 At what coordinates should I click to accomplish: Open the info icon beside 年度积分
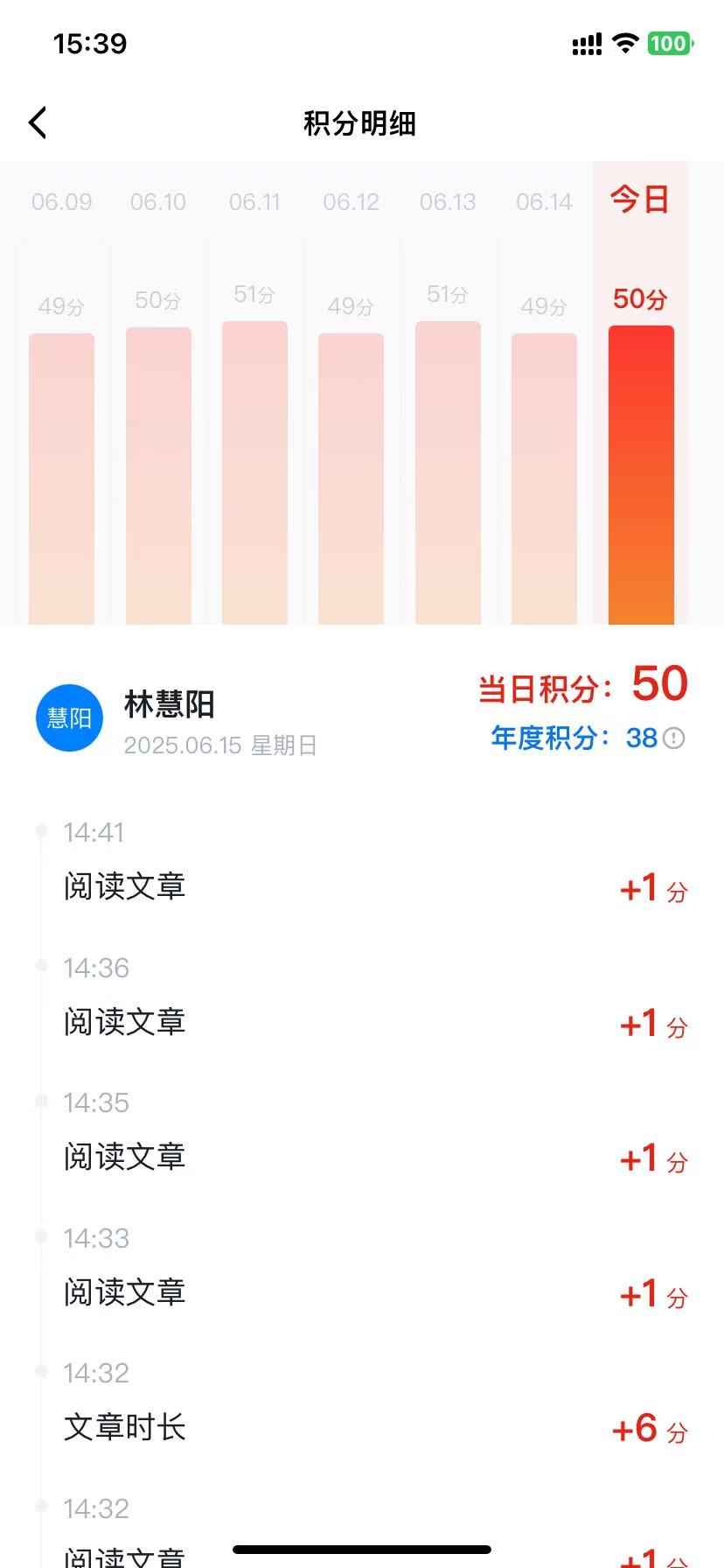coord(673,738)
